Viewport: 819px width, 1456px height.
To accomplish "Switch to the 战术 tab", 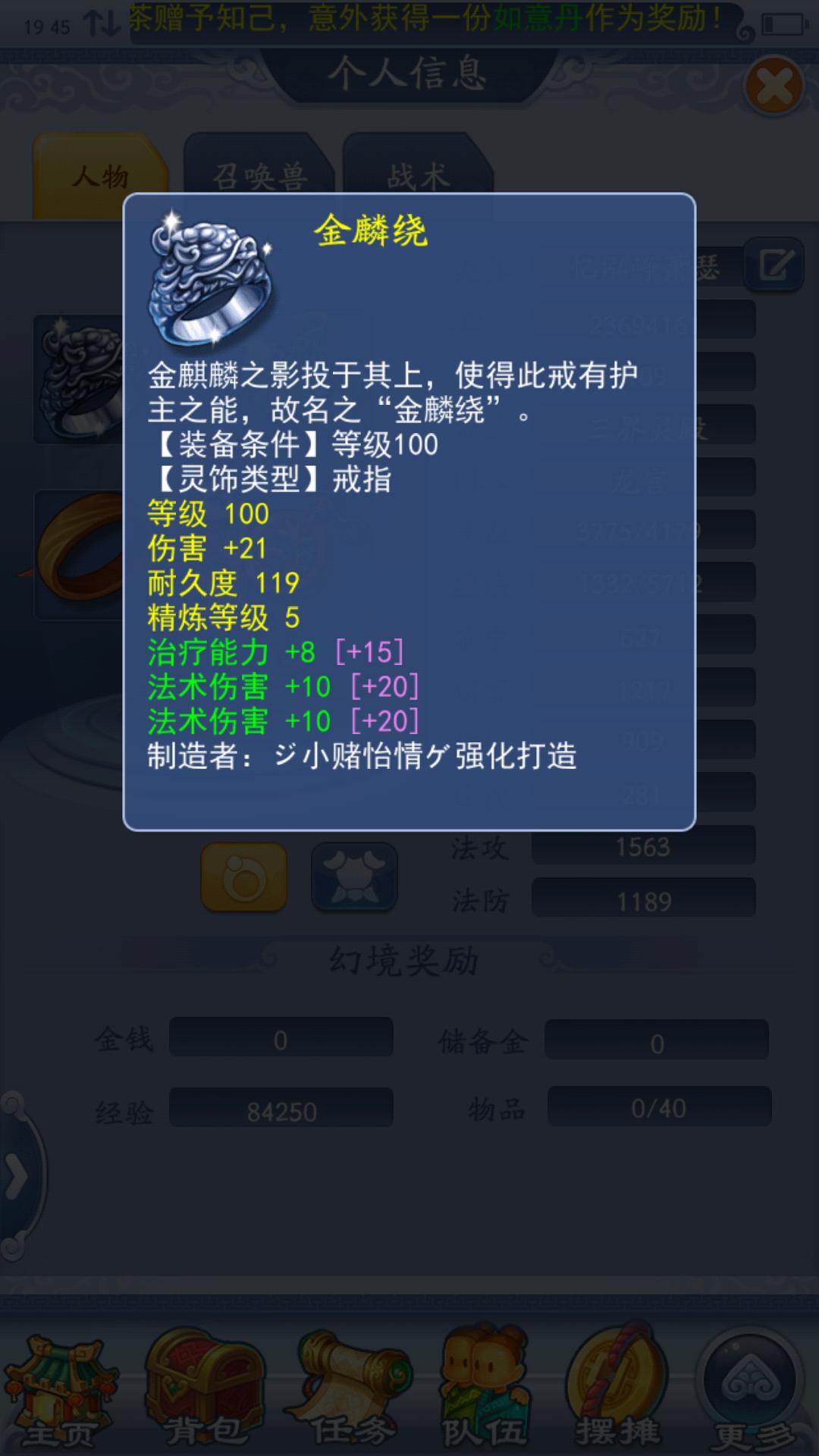I will point(418,176).
